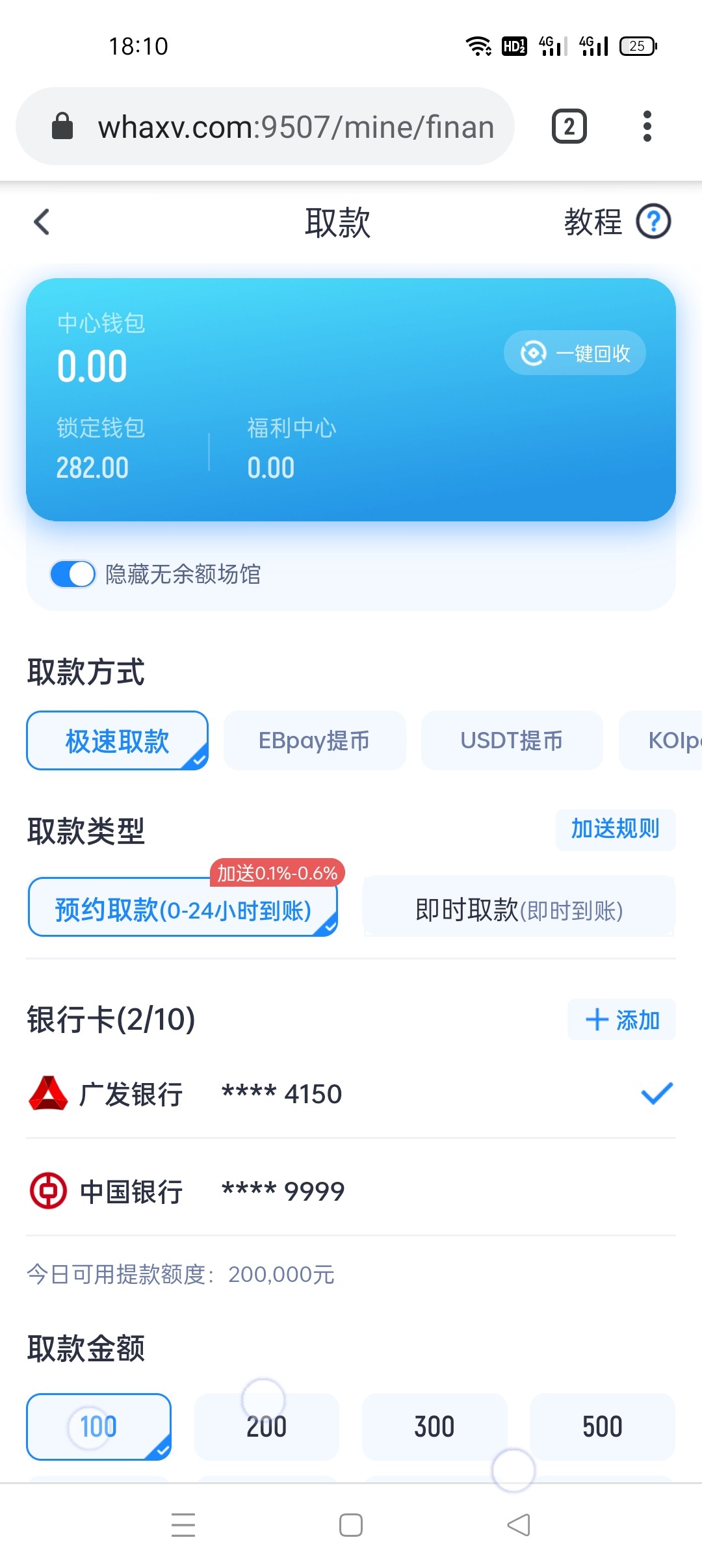Select 极速取款 withdrawal method

117,740
